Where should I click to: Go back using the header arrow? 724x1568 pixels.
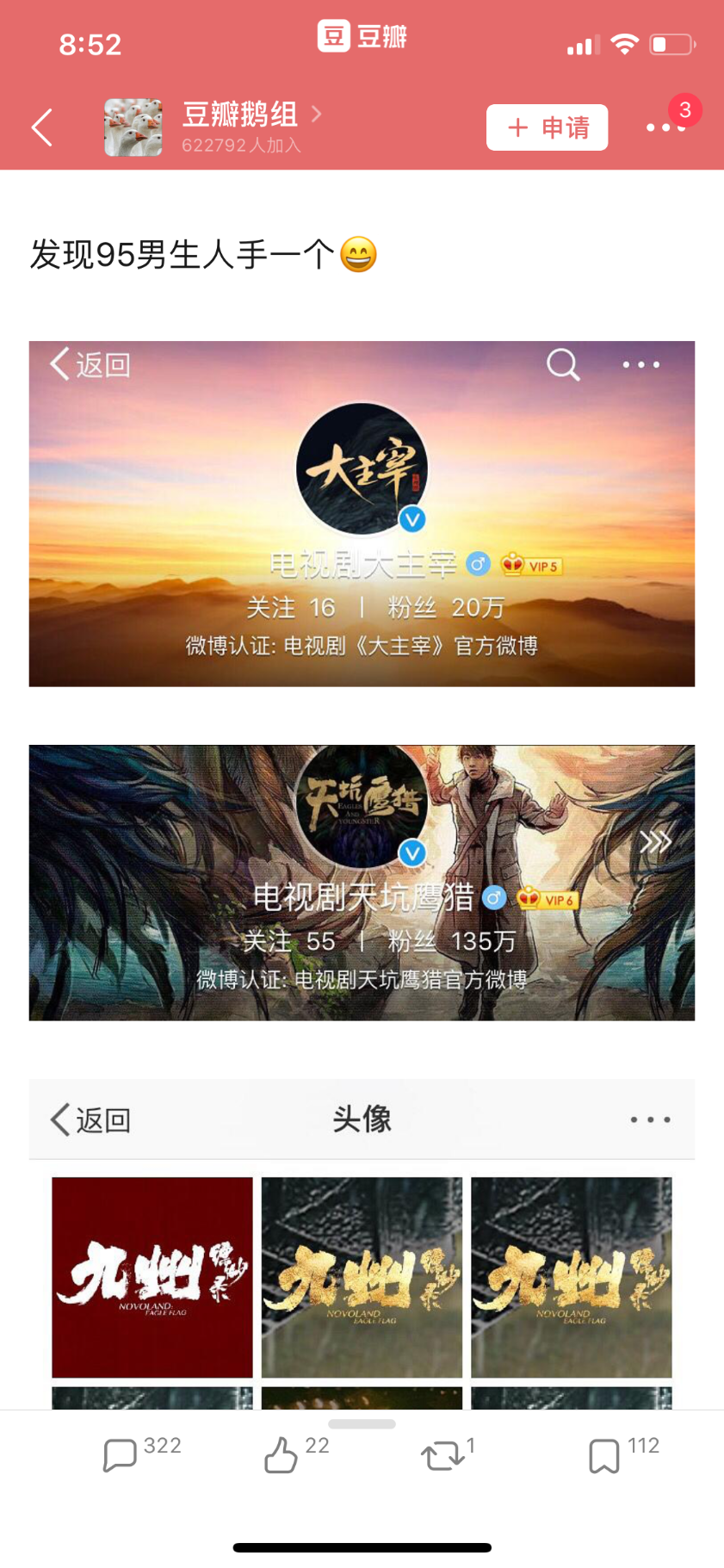pyautogui.click(x=42, y=127)
